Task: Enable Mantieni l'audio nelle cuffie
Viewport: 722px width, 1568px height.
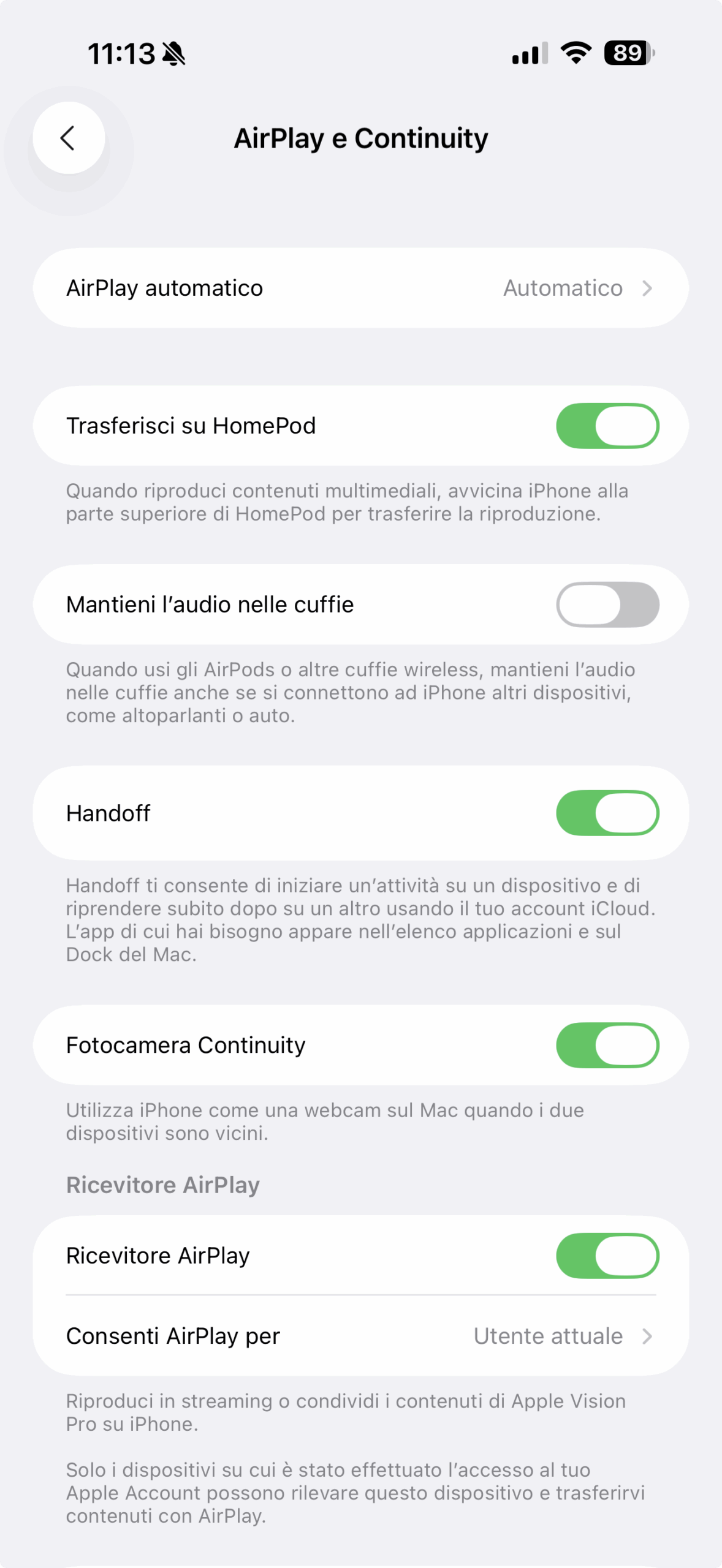Action: [x=607, y=605]
